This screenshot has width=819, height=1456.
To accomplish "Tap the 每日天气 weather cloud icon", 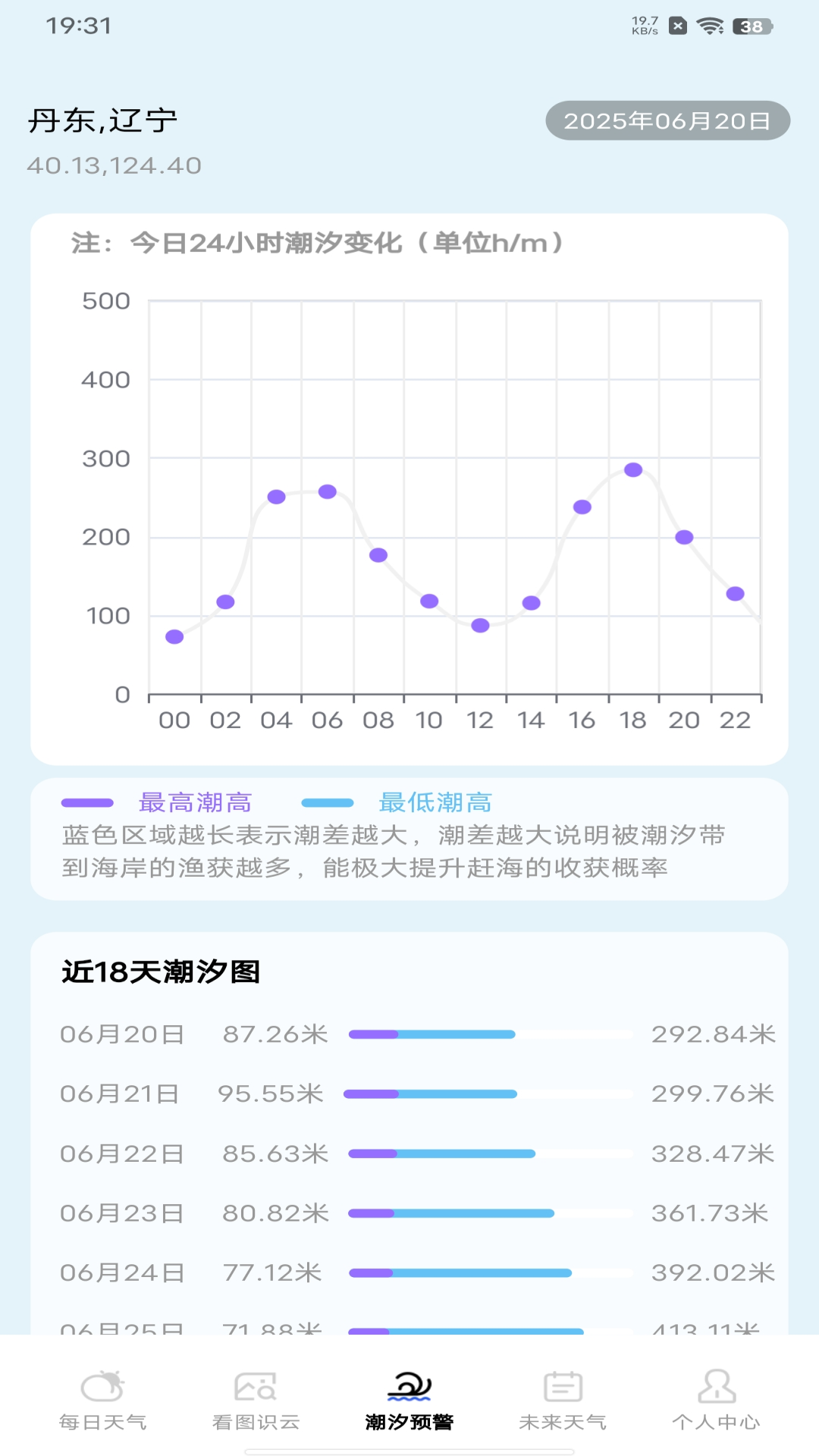I will 104,1394.
